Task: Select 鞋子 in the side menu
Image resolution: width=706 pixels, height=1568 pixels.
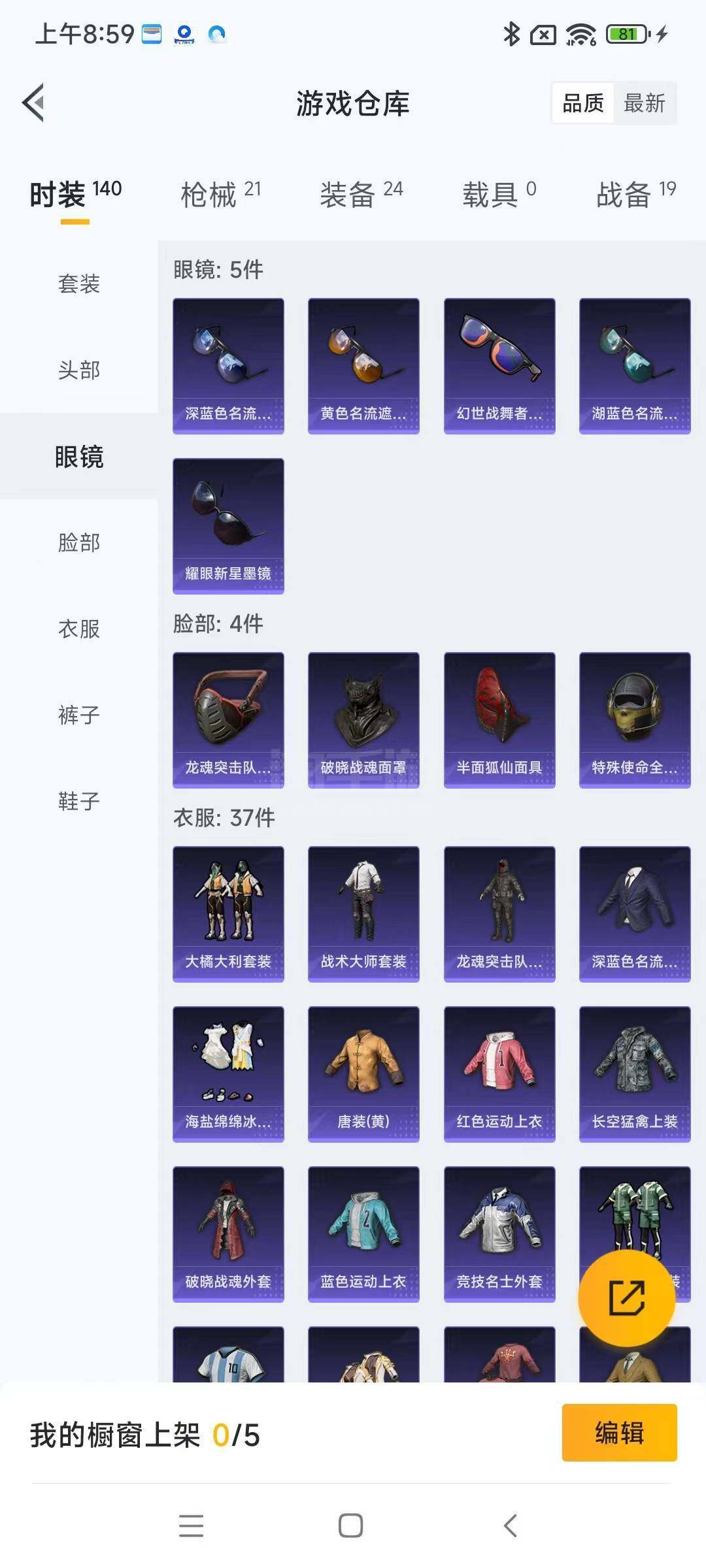Action: pyautogui.click(x=79, y=801)
